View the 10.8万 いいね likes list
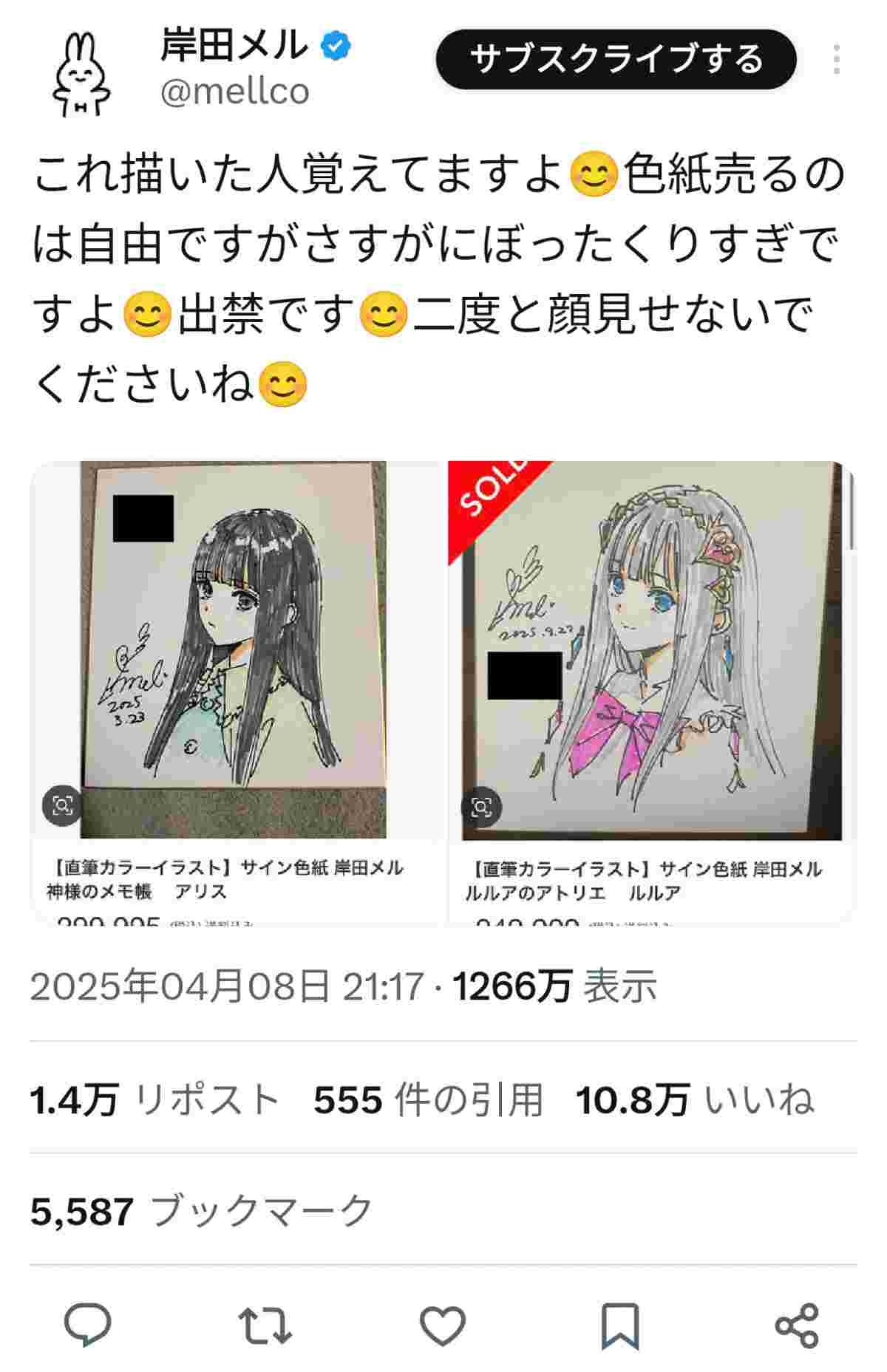Image resolution: width=887 pixels, height=1372 pixels. (x=695, y=1099)
